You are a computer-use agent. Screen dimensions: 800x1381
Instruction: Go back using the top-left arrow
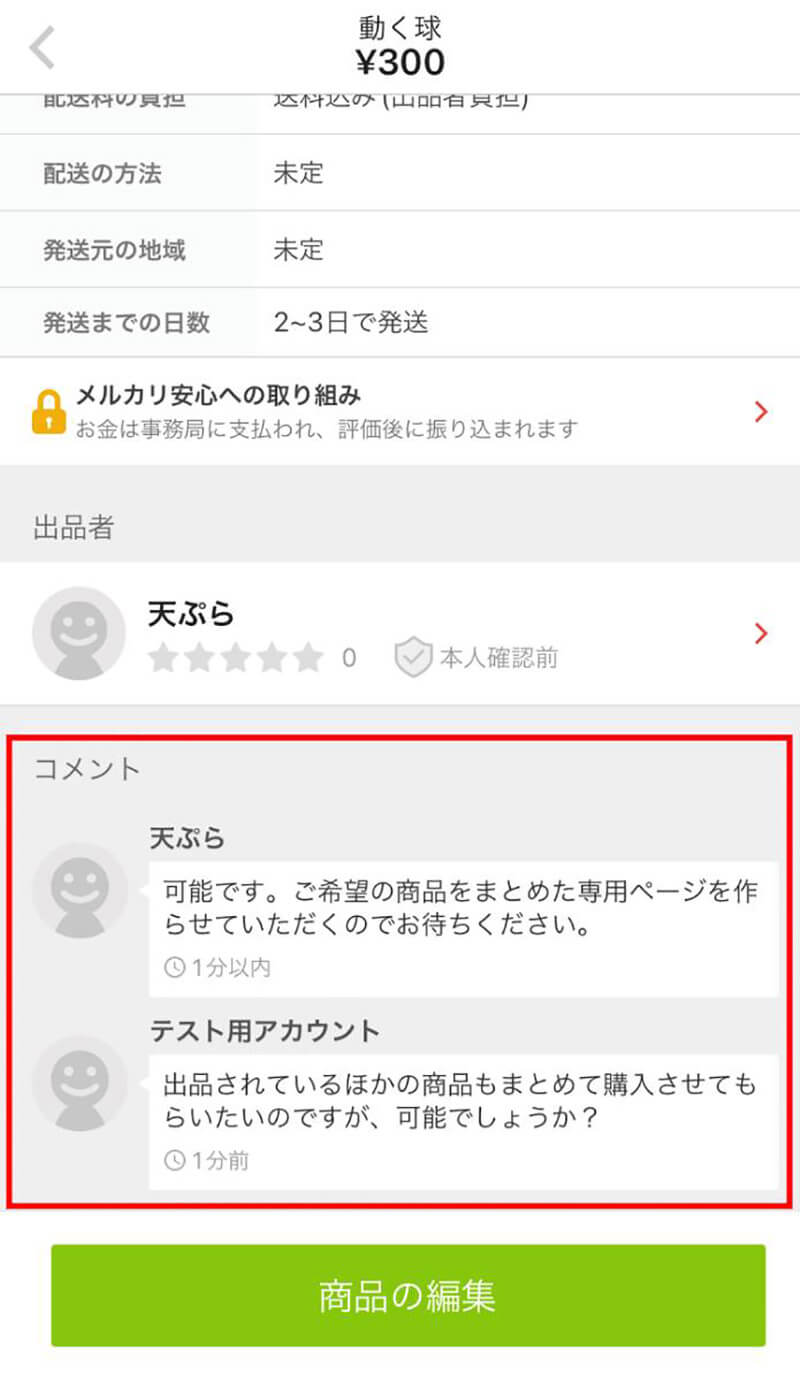click(x=42, y=47)
